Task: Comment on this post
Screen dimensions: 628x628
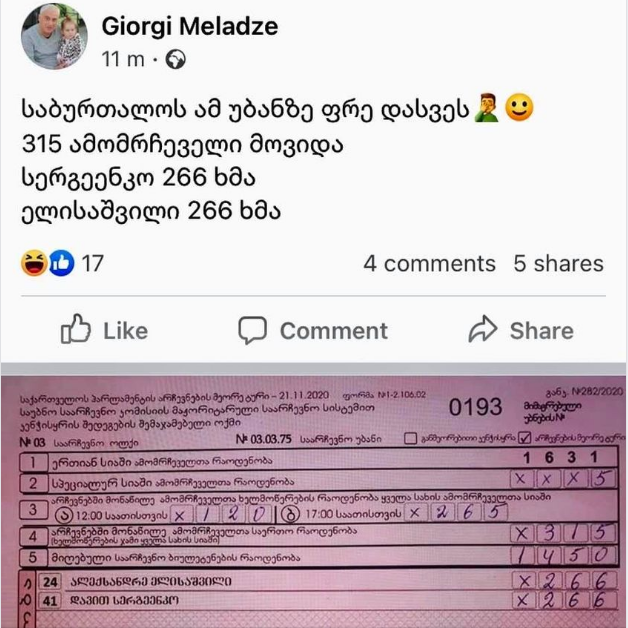Action: (313, 330)
